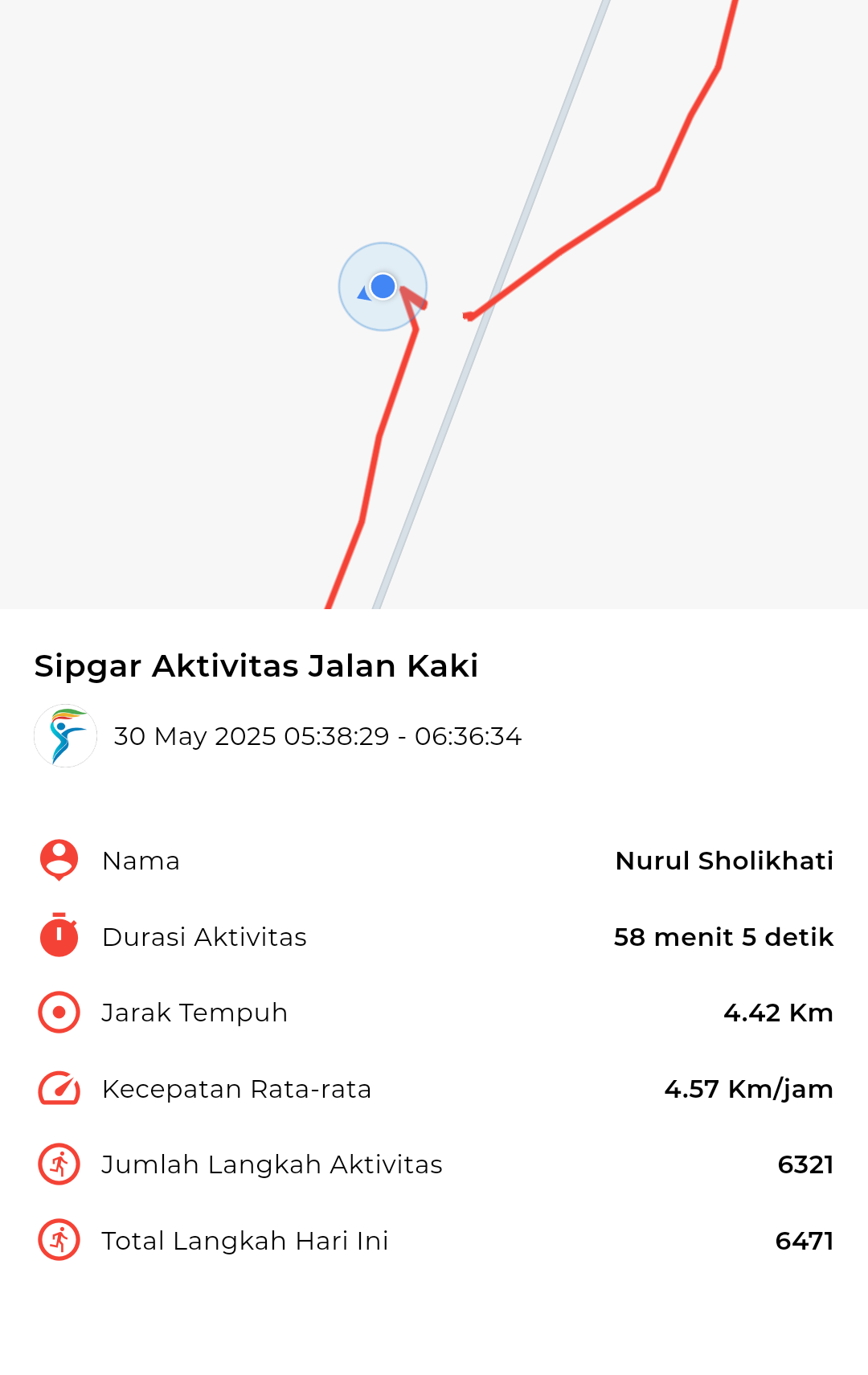The image size is (868, 1375).
Task: Select the red person icon beside Nama
Action: pos(58,860)
